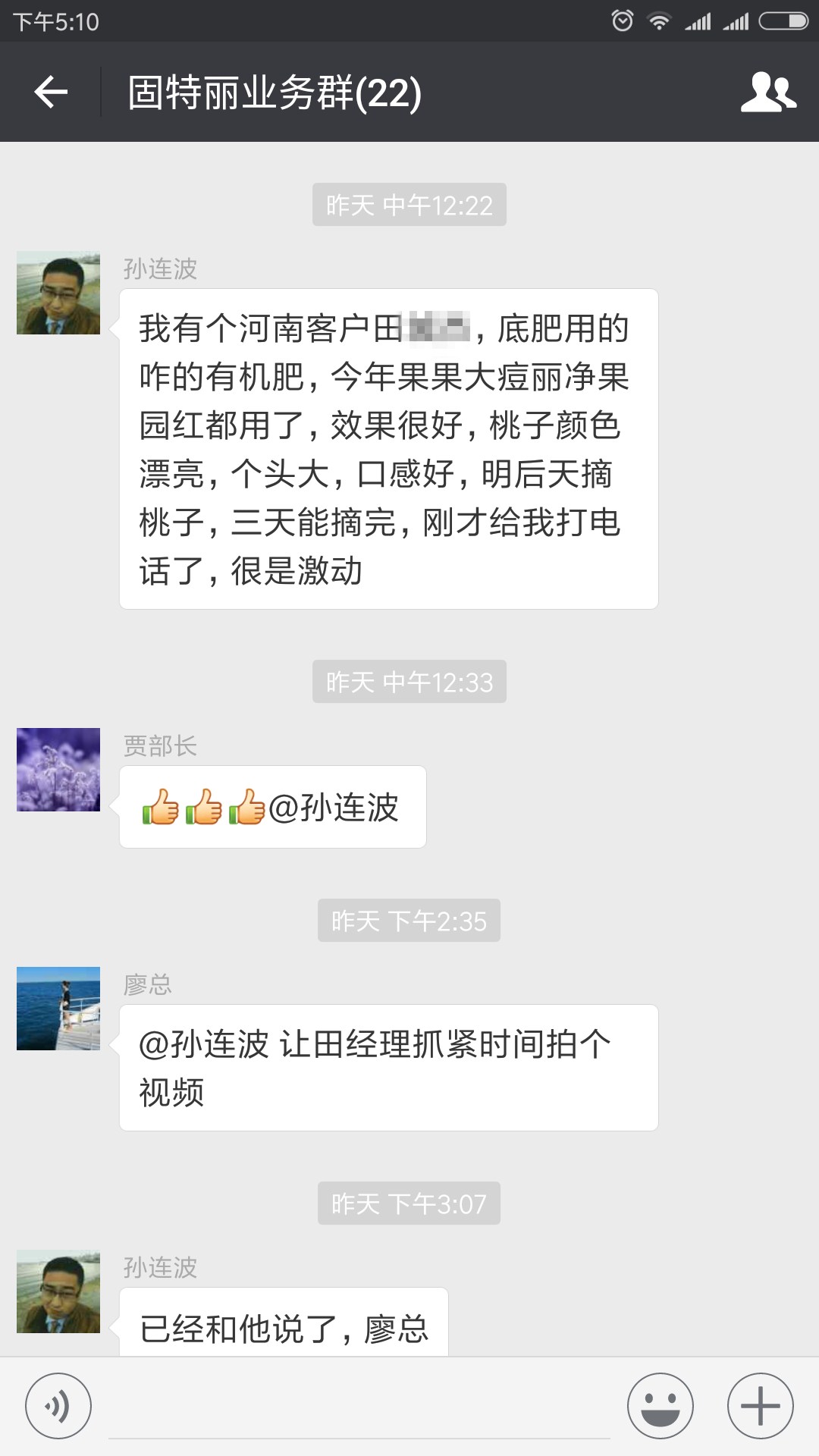Open 孙连波's avatar on 河南客户 message
Image resolution: width=819 pixels, height=1456 pixels.
click(x=58, y=293)
